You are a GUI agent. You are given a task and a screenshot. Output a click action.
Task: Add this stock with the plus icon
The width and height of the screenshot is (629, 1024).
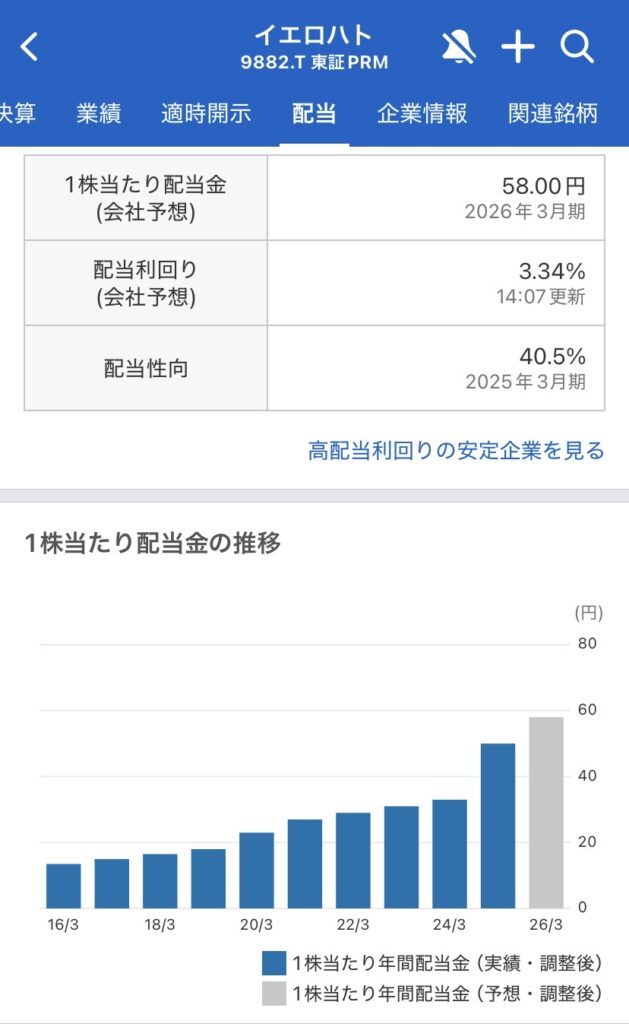(x=518, y=47)
